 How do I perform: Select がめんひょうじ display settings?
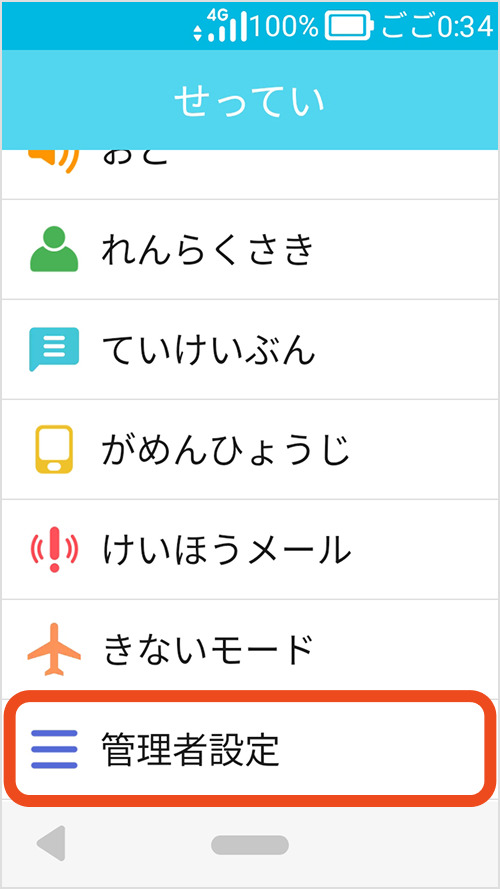click(250, 450)
